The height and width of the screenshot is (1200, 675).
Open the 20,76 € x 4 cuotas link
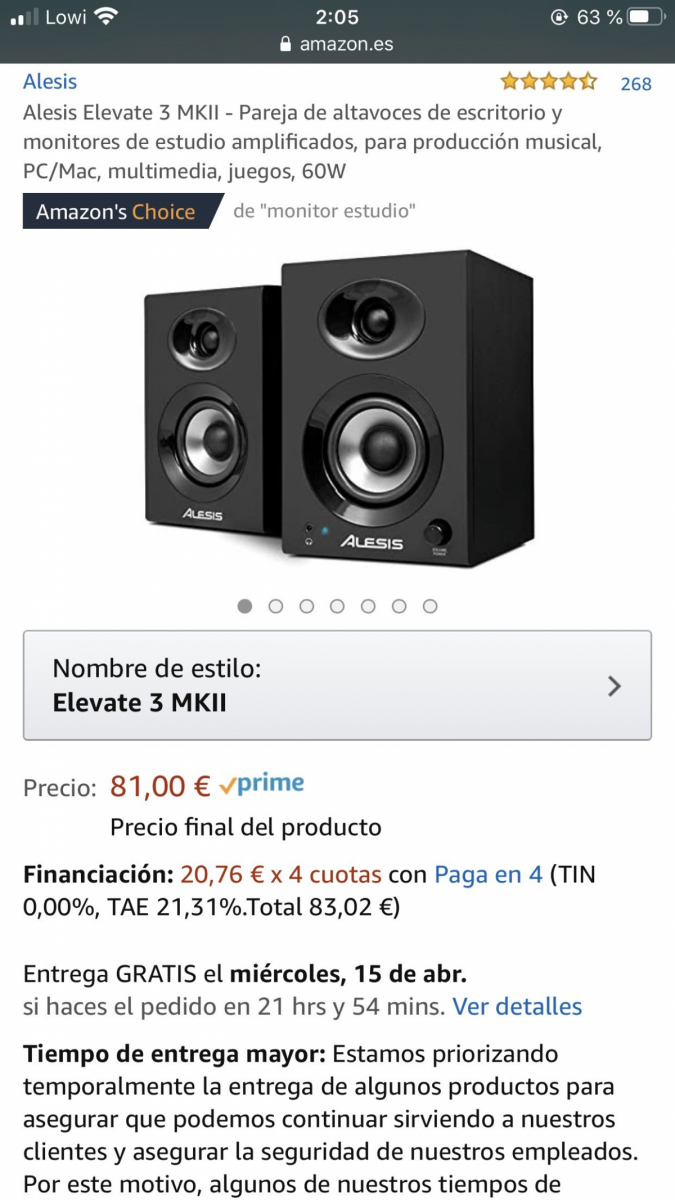(281, 874)
